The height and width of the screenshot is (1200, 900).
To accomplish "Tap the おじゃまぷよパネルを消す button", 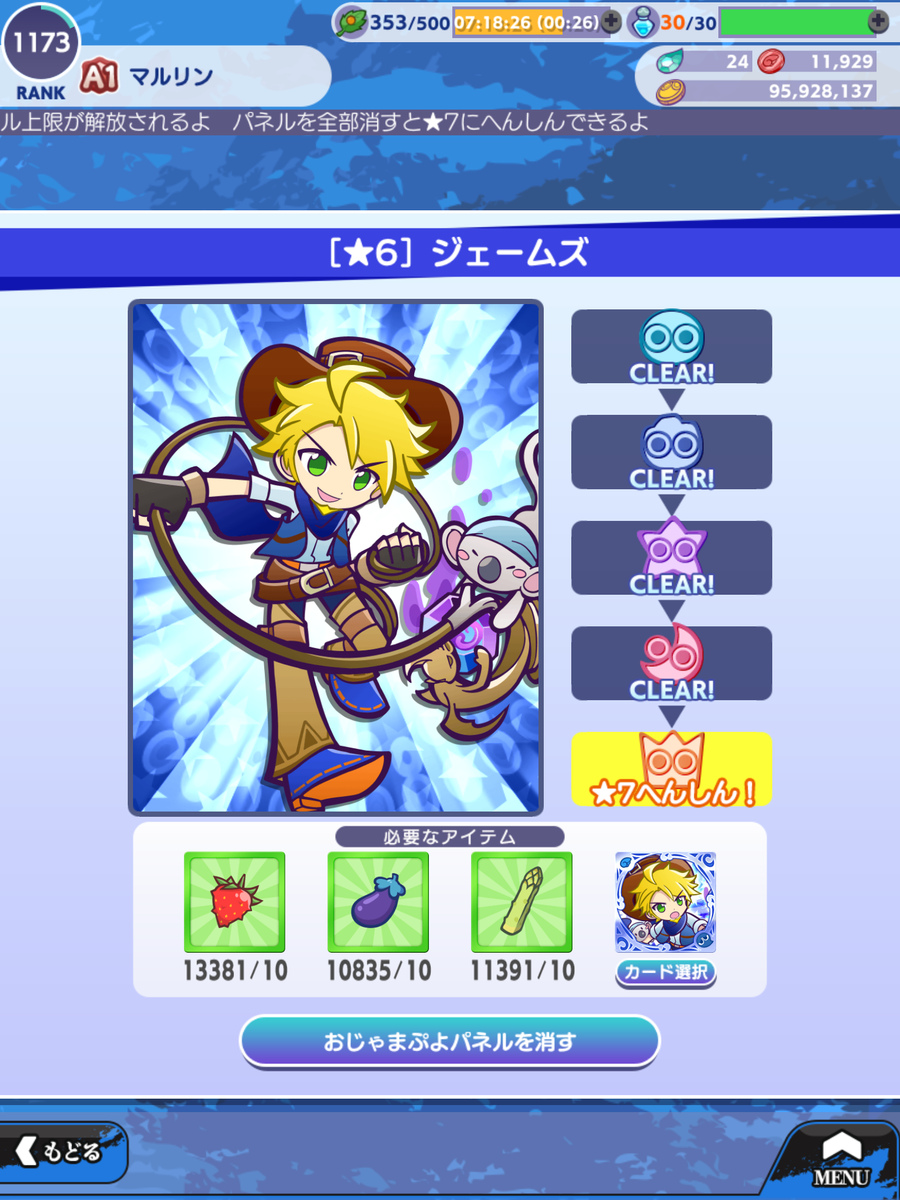I will (x=449, y=1041).
